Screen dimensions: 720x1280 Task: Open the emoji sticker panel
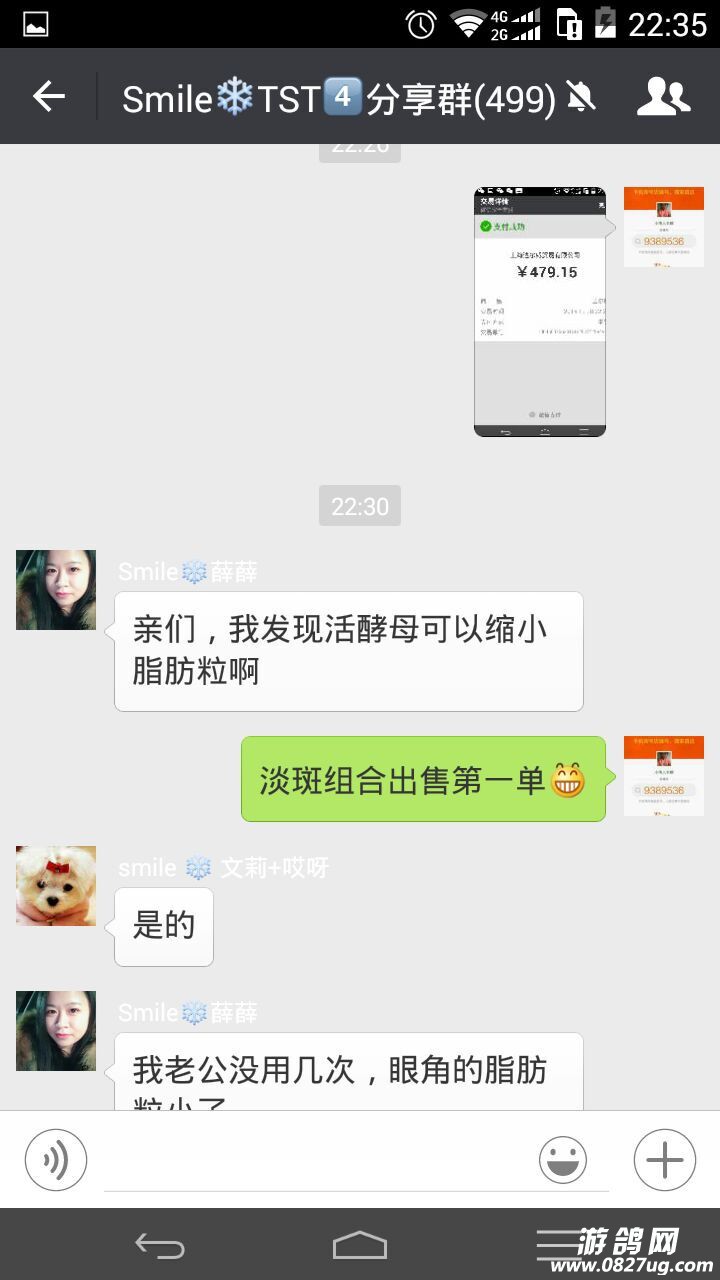[x=563, y=1160]
